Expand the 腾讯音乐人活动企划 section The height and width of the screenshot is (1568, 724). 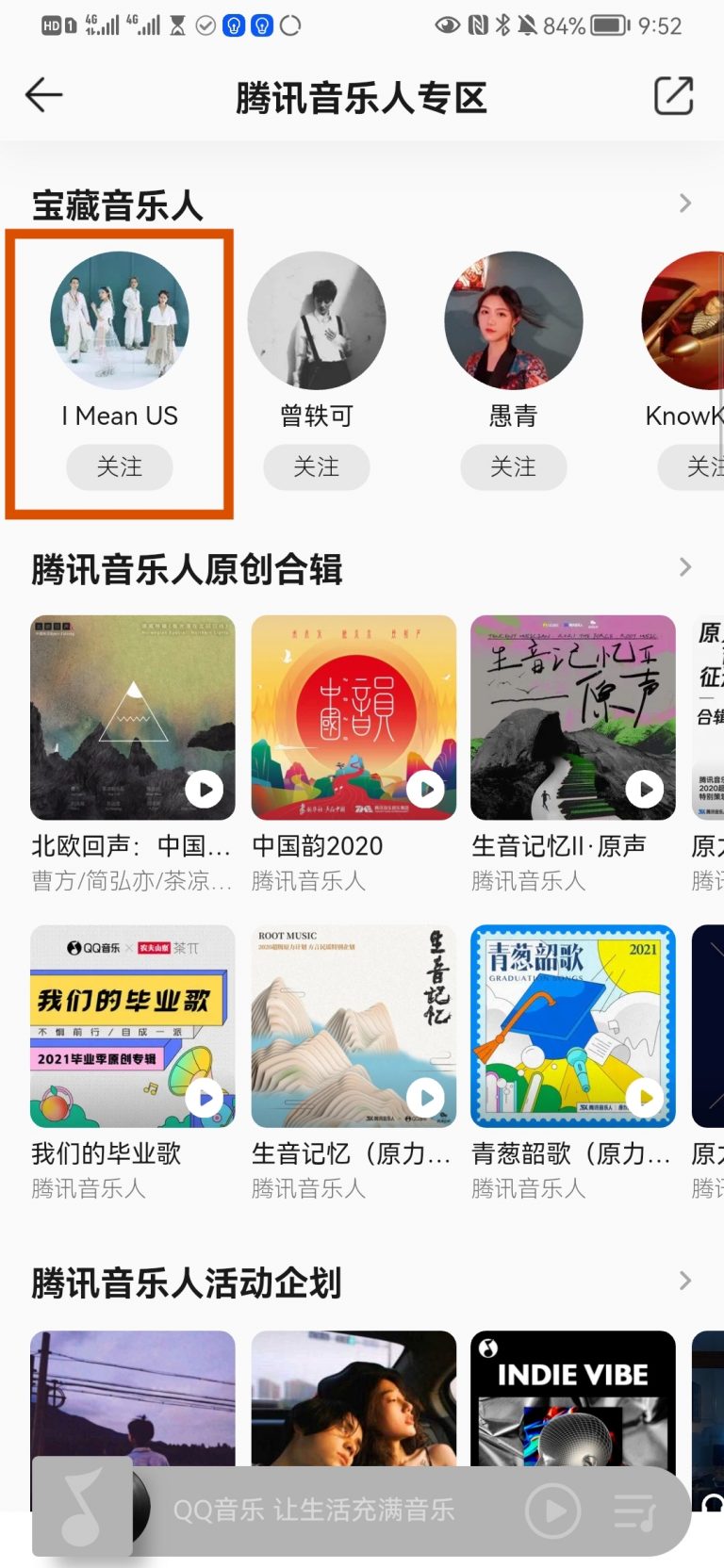[x=685, y=1281]
